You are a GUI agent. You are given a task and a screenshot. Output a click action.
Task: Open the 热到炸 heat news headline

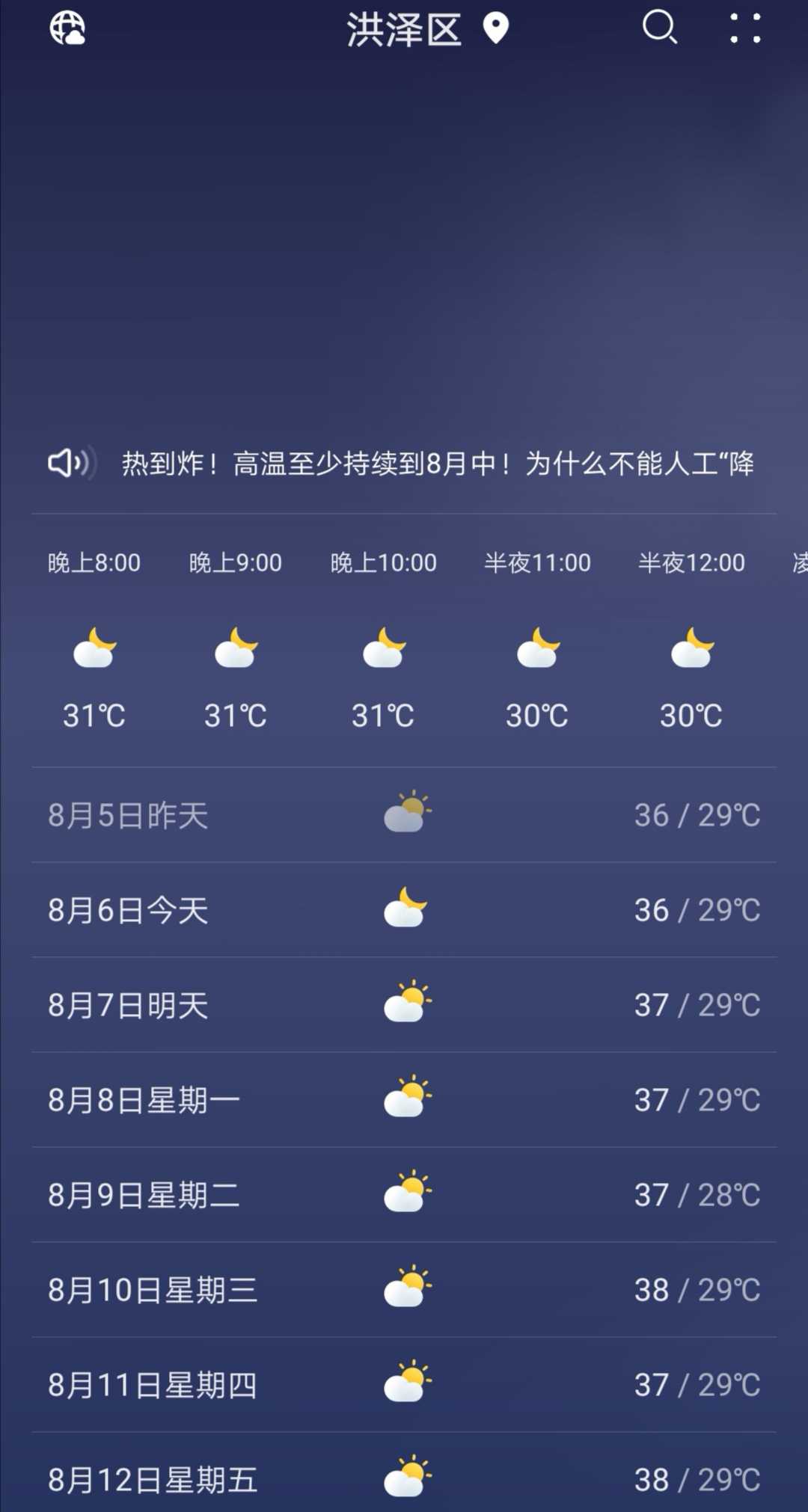438,464
